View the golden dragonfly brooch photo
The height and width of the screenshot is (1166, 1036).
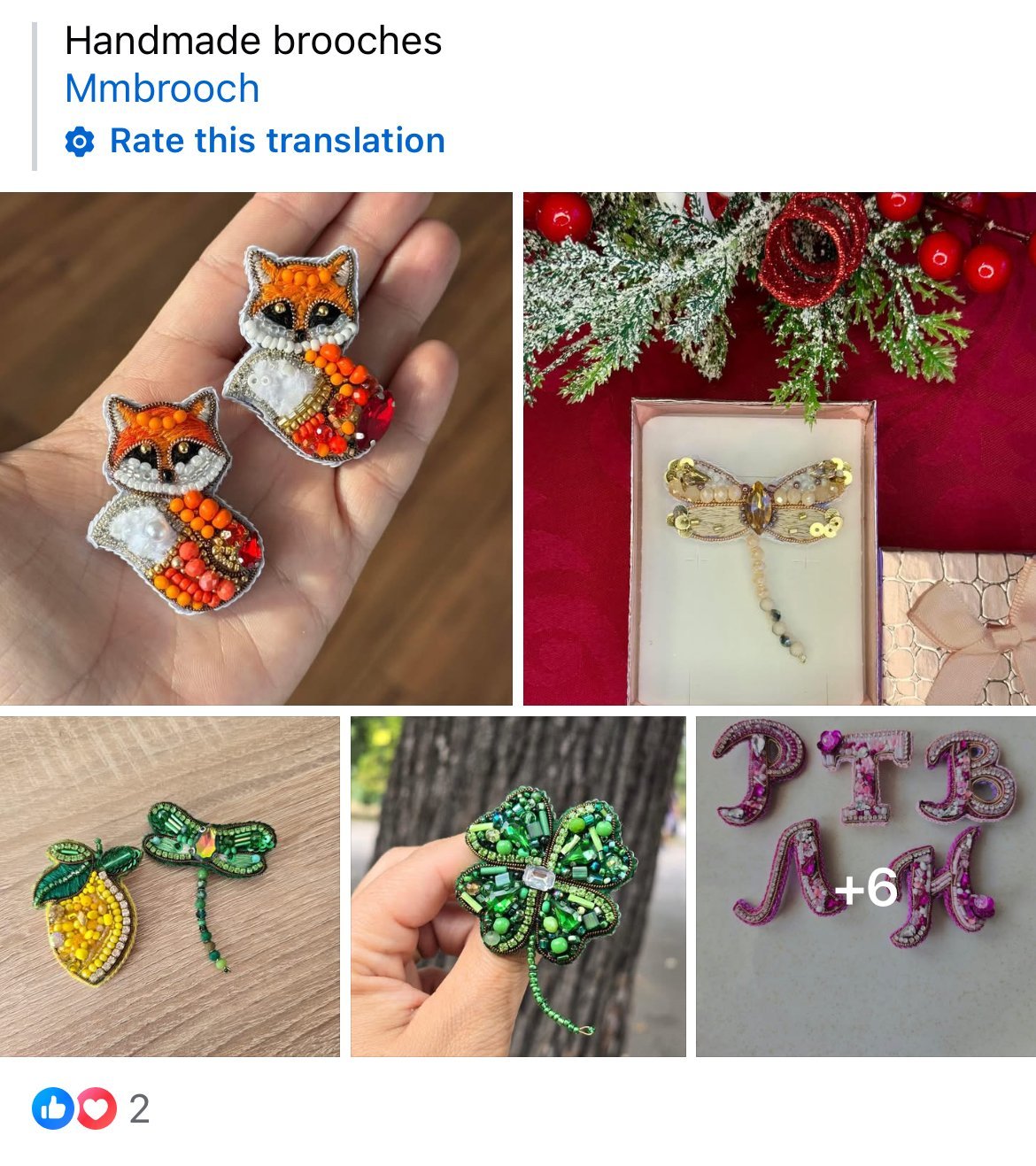click(779, 448)
